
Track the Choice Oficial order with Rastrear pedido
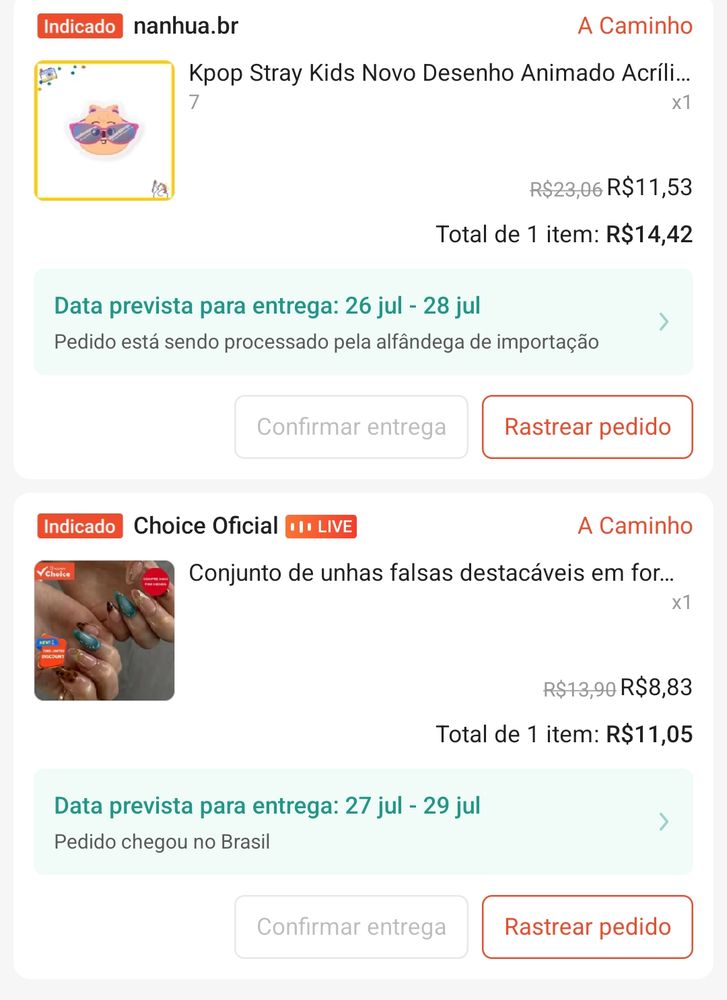[587, 927]
